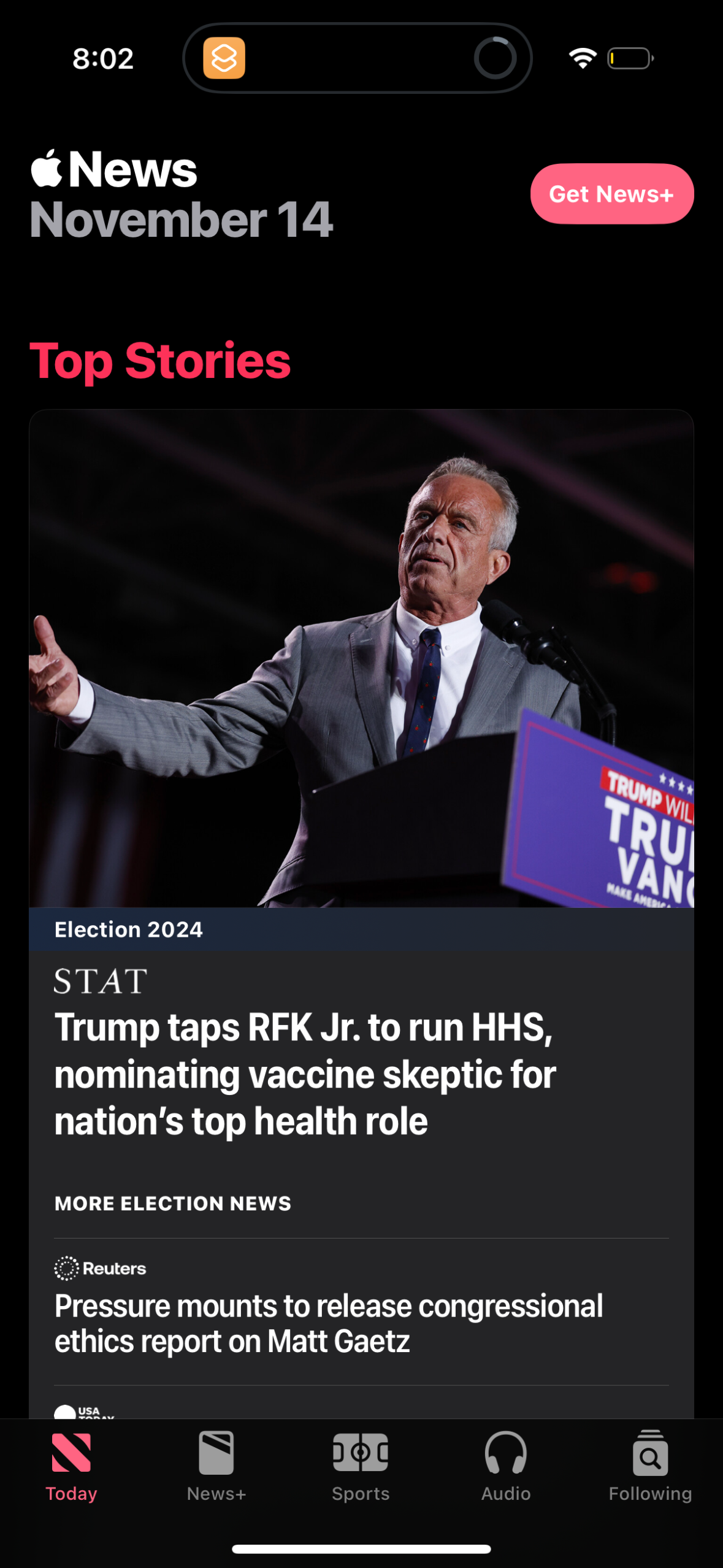This screenshot has width=723, height=1568.
Task: Tap the Apple News logo
Action: pyautogui.click(x=113, y=168)
